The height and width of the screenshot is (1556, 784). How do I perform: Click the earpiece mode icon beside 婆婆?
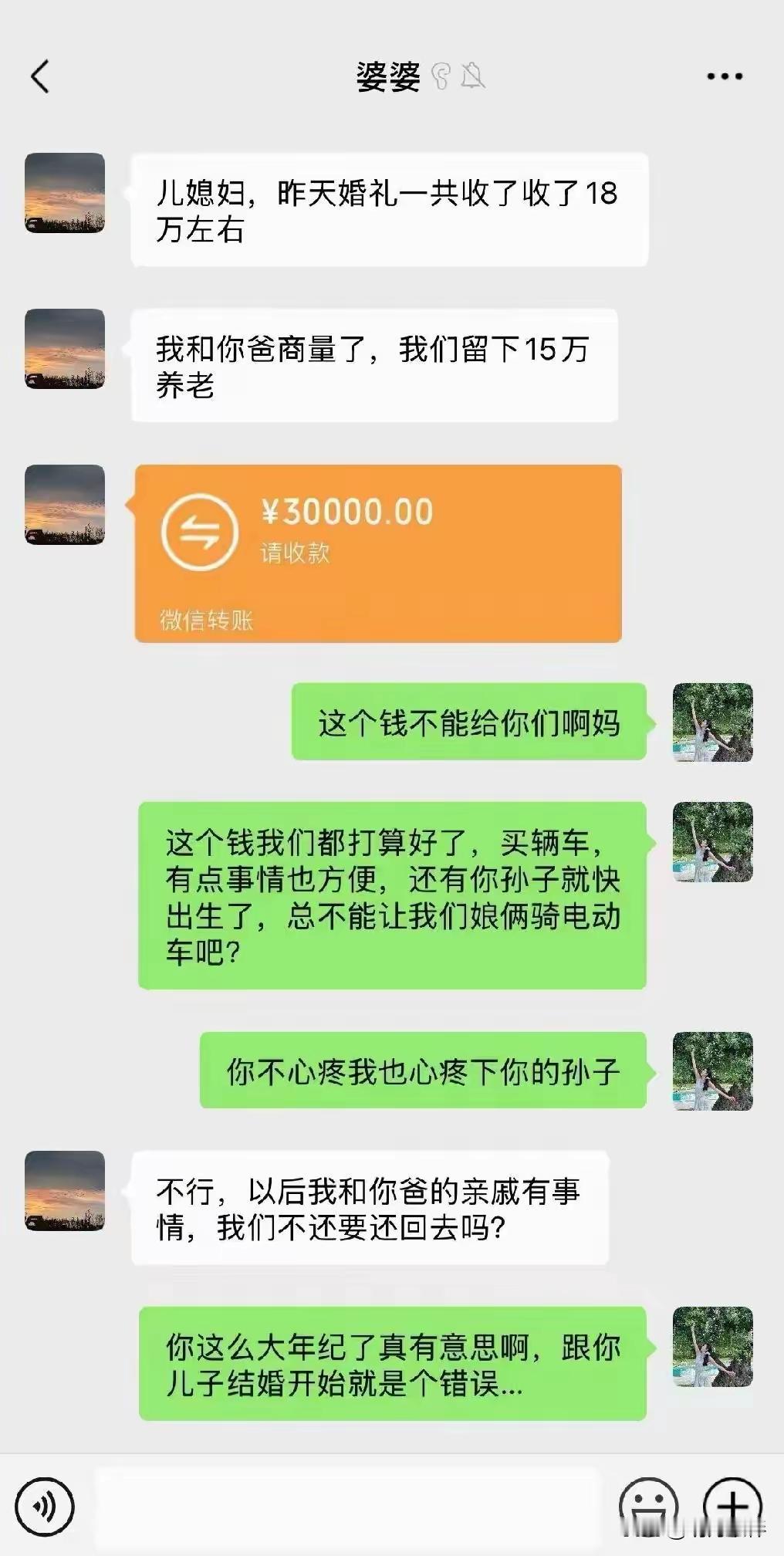click(x=440, y=75)
